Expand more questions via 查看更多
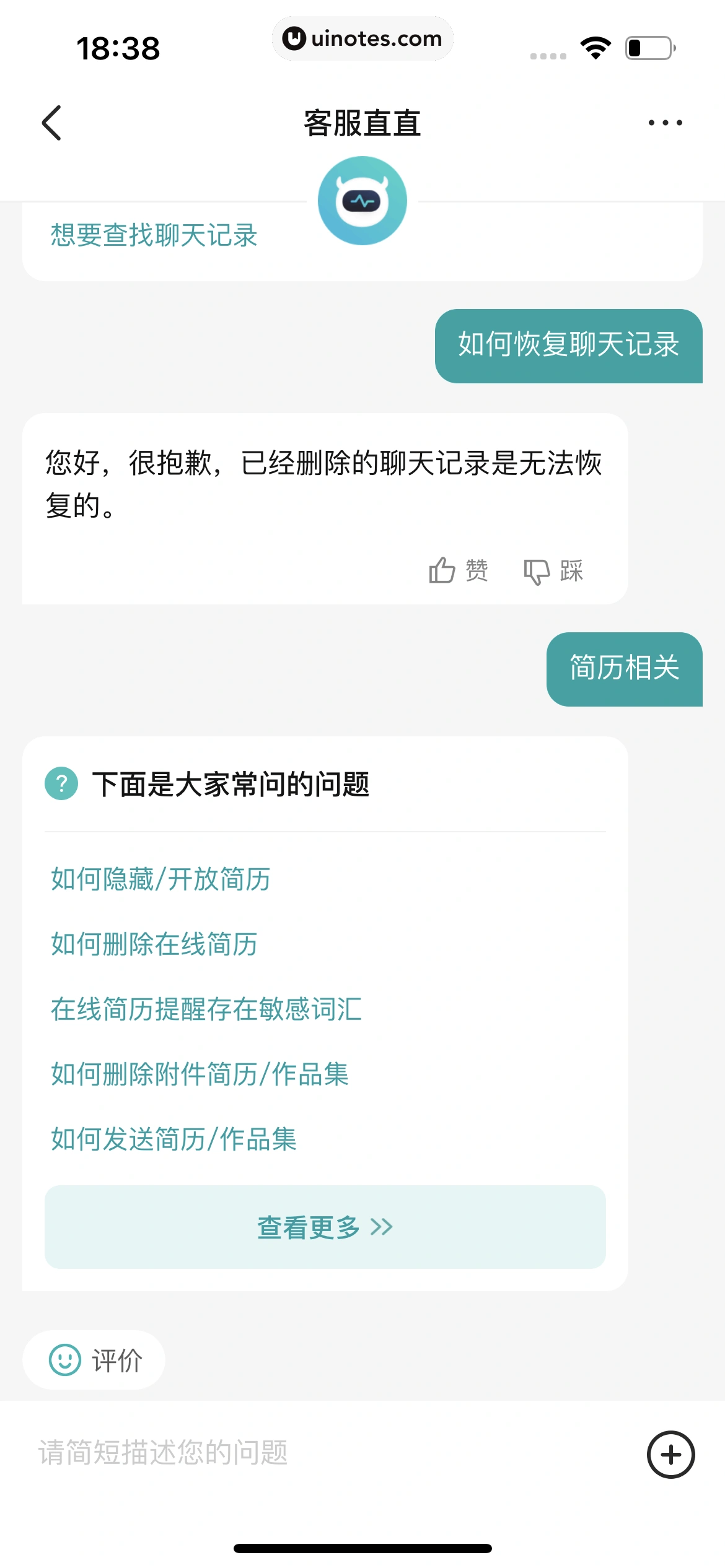This screenshot has height=1568, width=725. (x=324, y=1227)
